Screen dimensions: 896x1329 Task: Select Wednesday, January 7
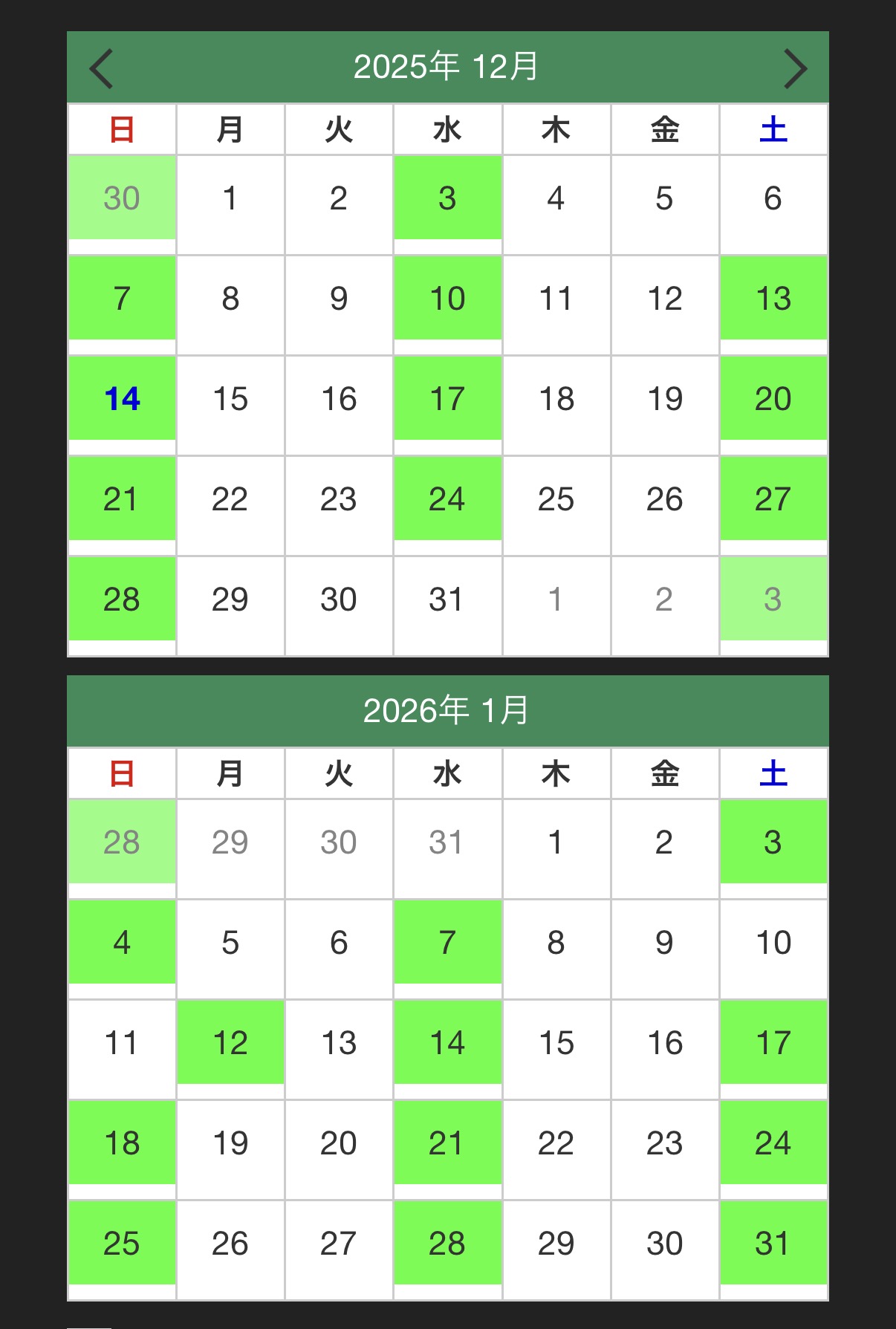pyautogui.click(x=447, y=943)
